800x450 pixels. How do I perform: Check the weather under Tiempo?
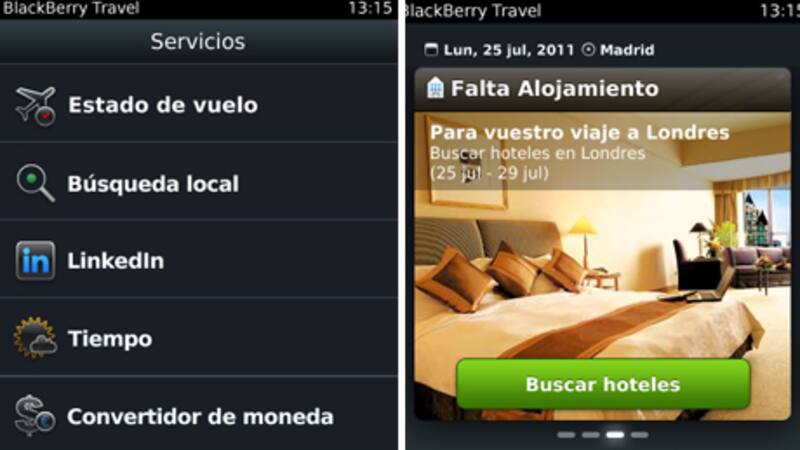[110, 339]
